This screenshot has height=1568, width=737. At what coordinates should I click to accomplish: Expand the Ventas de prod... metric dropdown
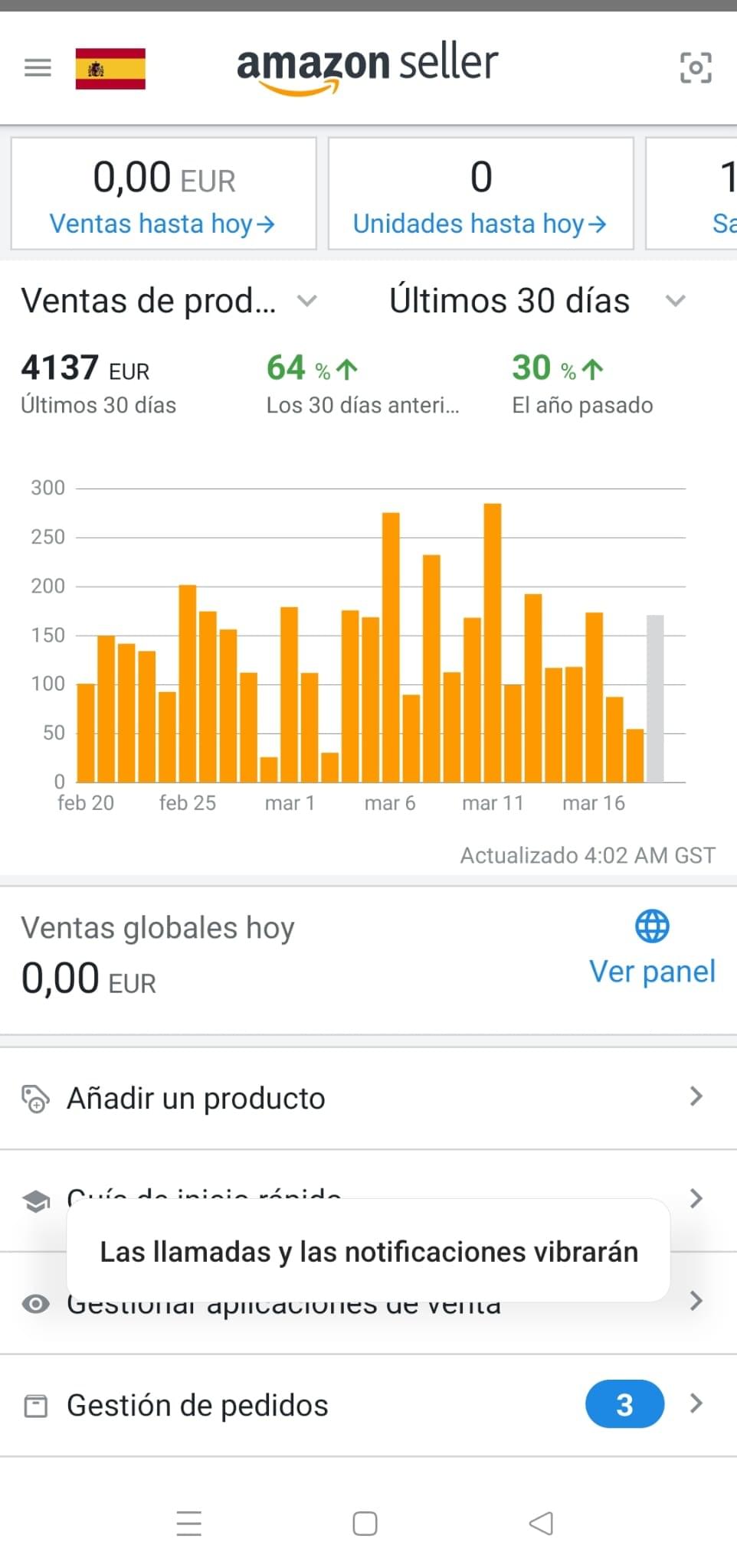point(169,301)
